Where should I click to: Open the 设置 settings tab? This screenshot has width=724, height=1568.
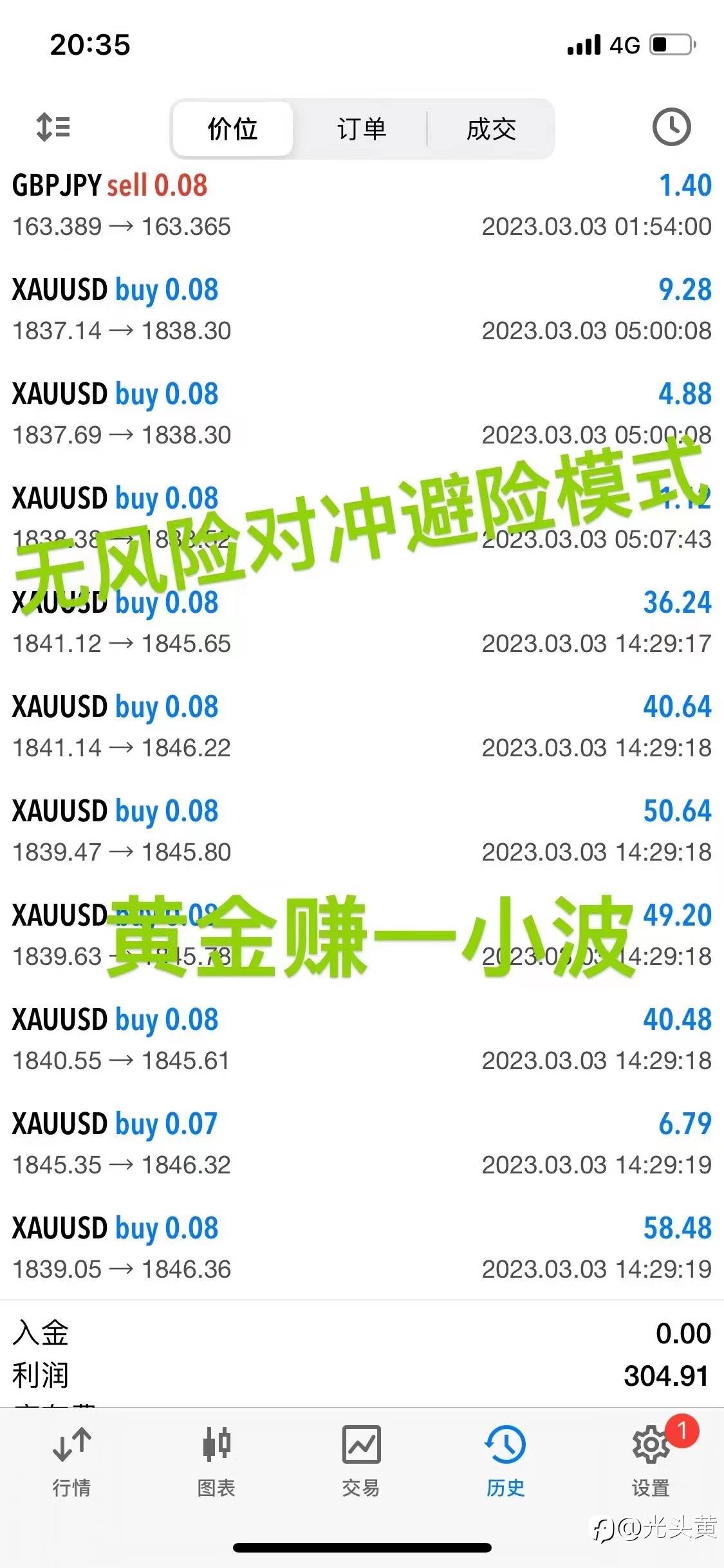click(x=651, y=1461)
